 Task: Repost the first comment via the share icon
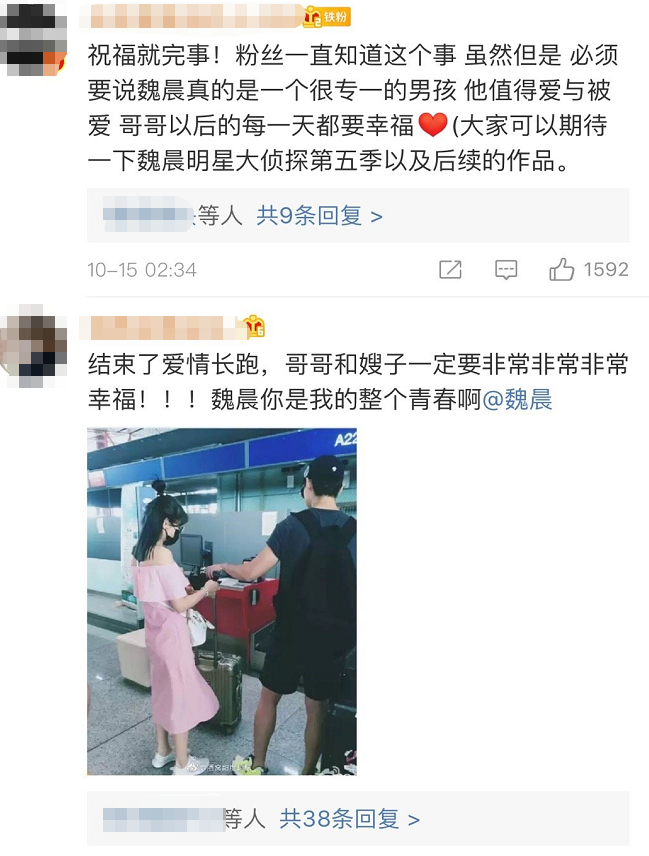click(451, 270)
